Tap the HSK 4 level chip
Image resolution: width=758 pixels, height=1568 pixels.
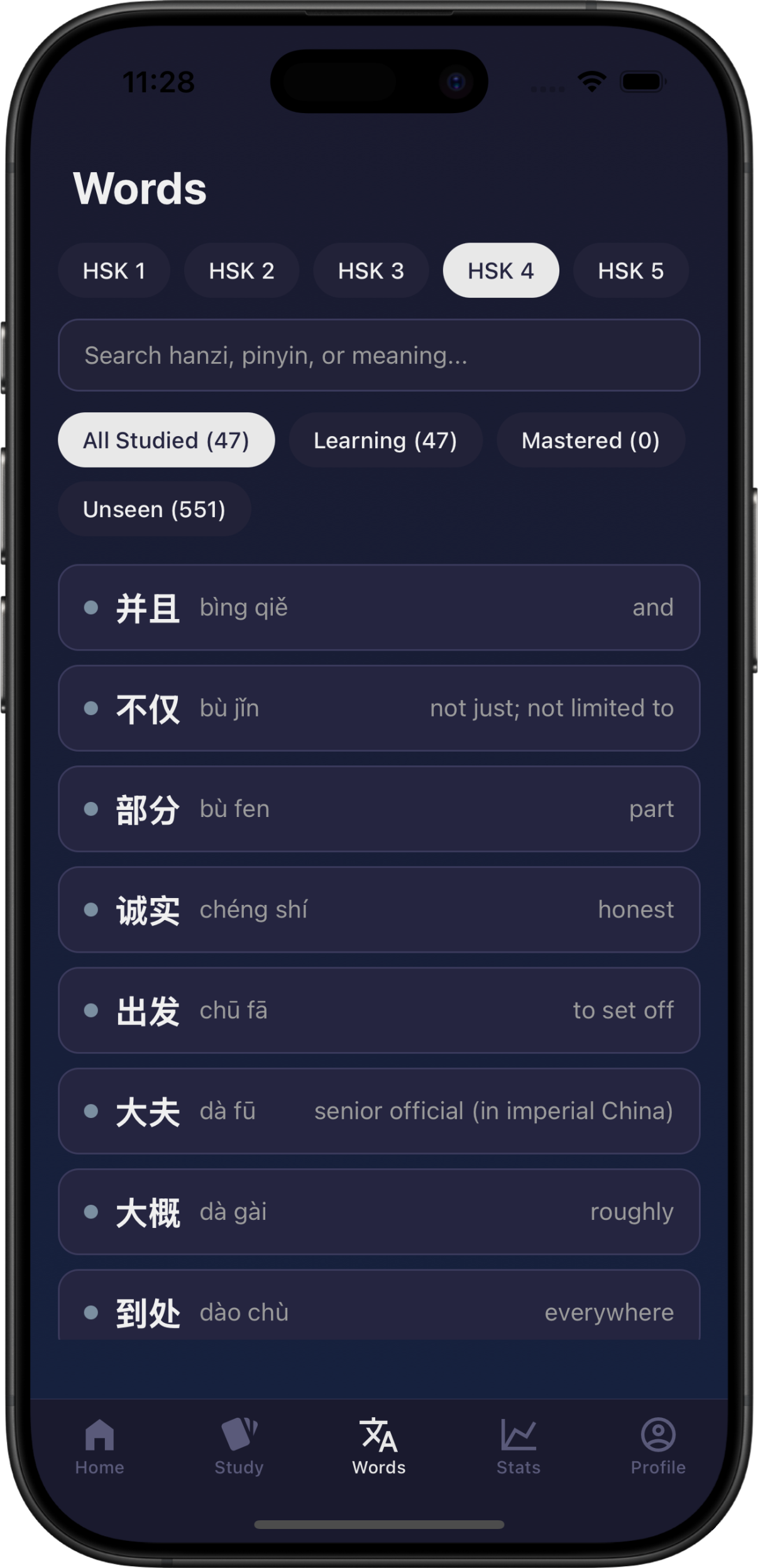pos(500,271)
